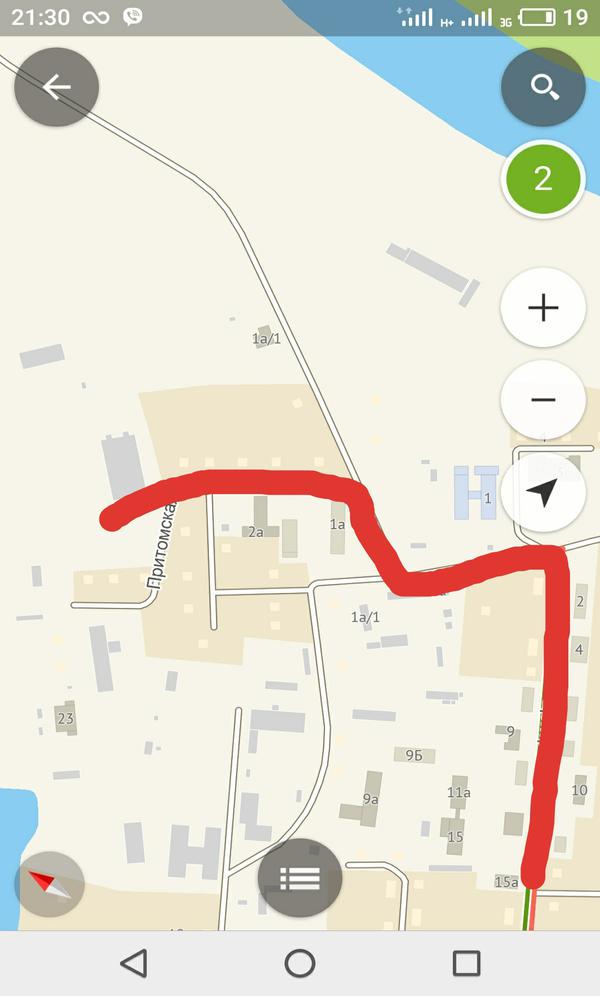The height and width of the screenshot is (996, 600).
Task: Open the green button showing 2
Action: click(543, 179)
